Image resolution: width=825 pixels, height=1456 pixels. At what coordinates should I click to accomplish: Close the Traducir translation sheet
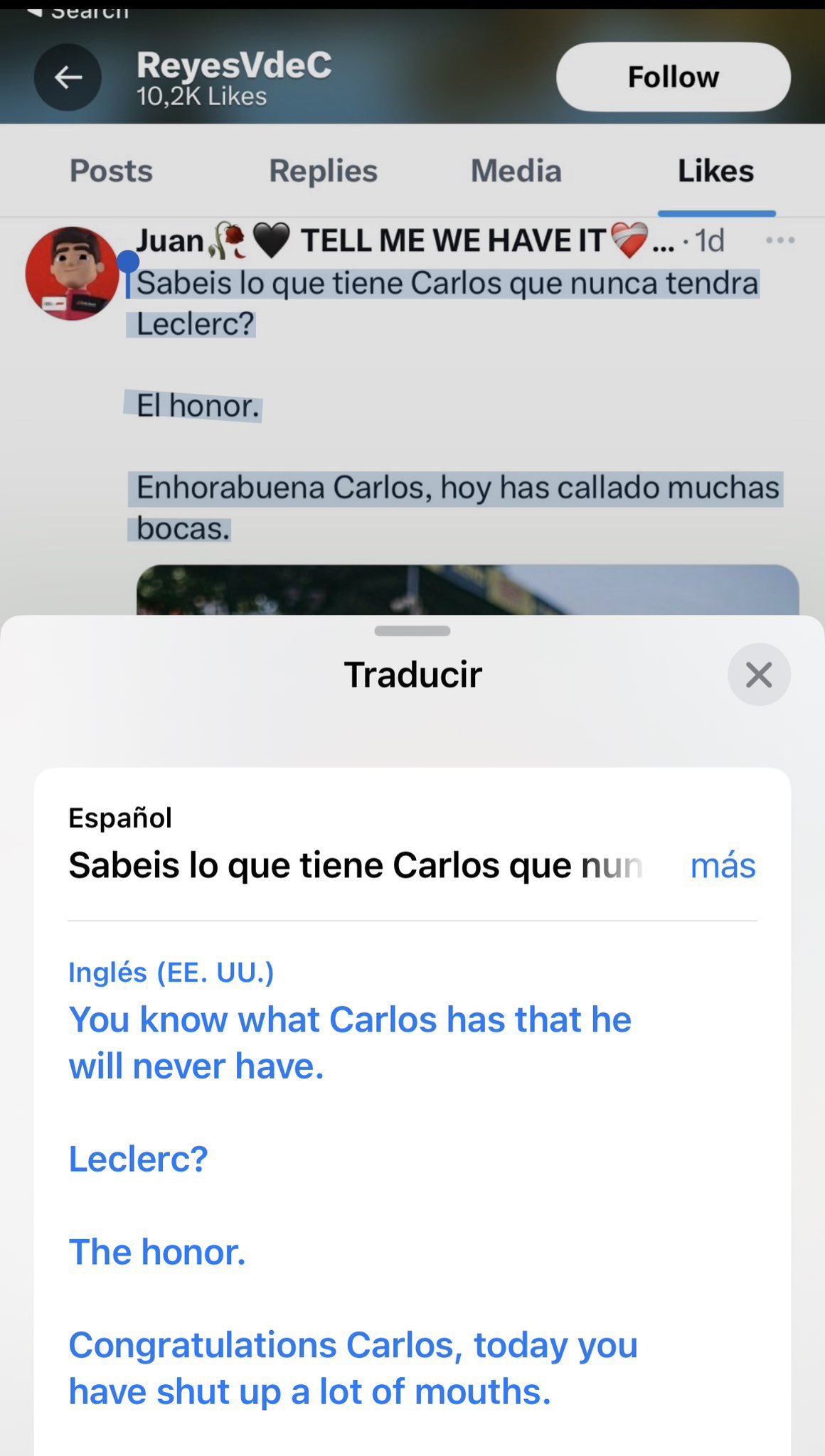point(759,675)
